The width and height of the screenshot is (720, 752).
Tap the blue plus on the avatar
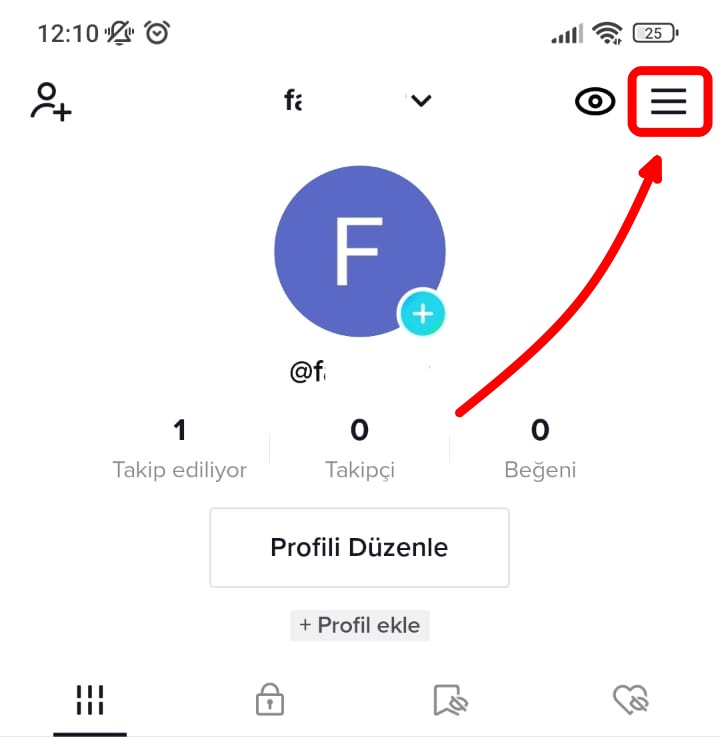pyautogui.click(x=423, y=313)
